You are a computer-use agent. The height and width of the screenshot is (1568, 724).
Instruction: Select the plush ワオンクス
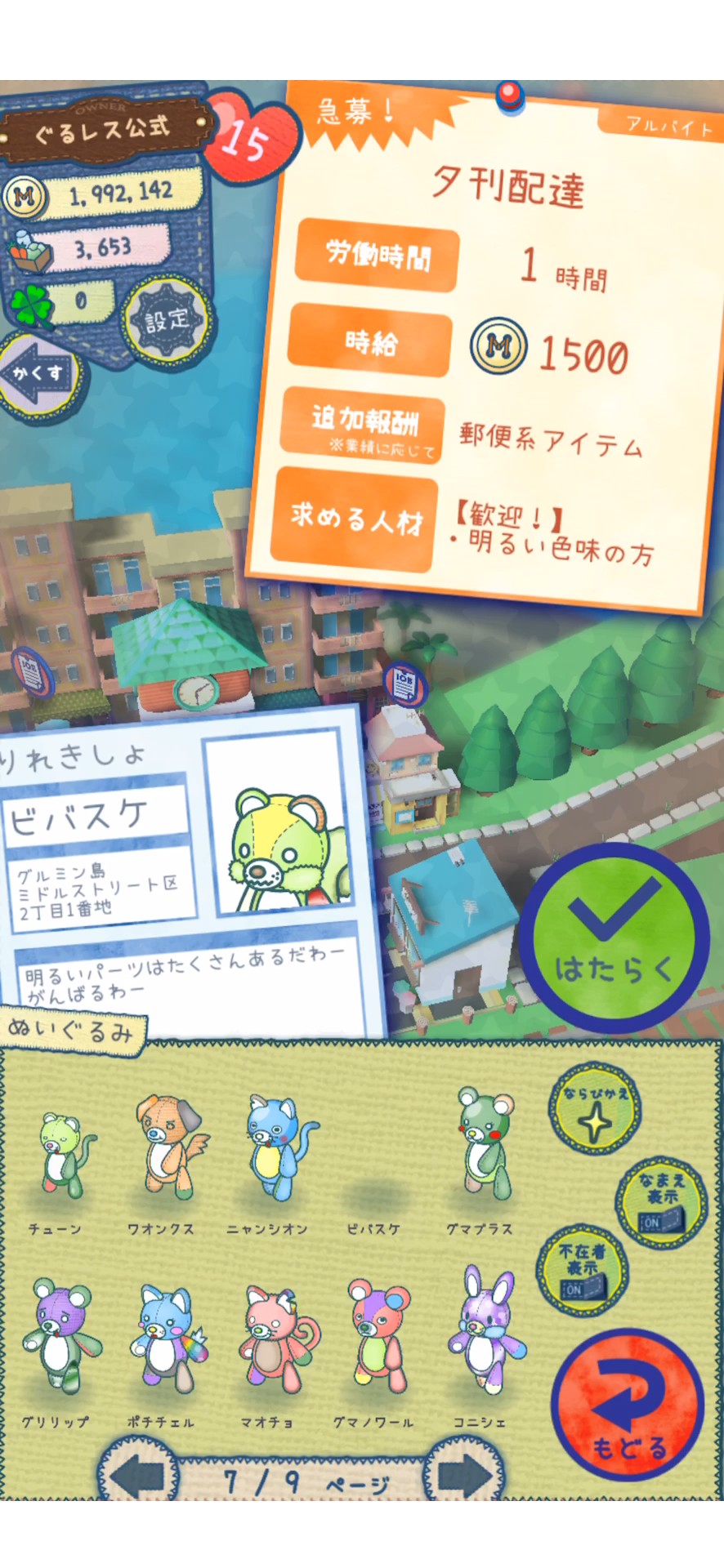click(165, 1150)
